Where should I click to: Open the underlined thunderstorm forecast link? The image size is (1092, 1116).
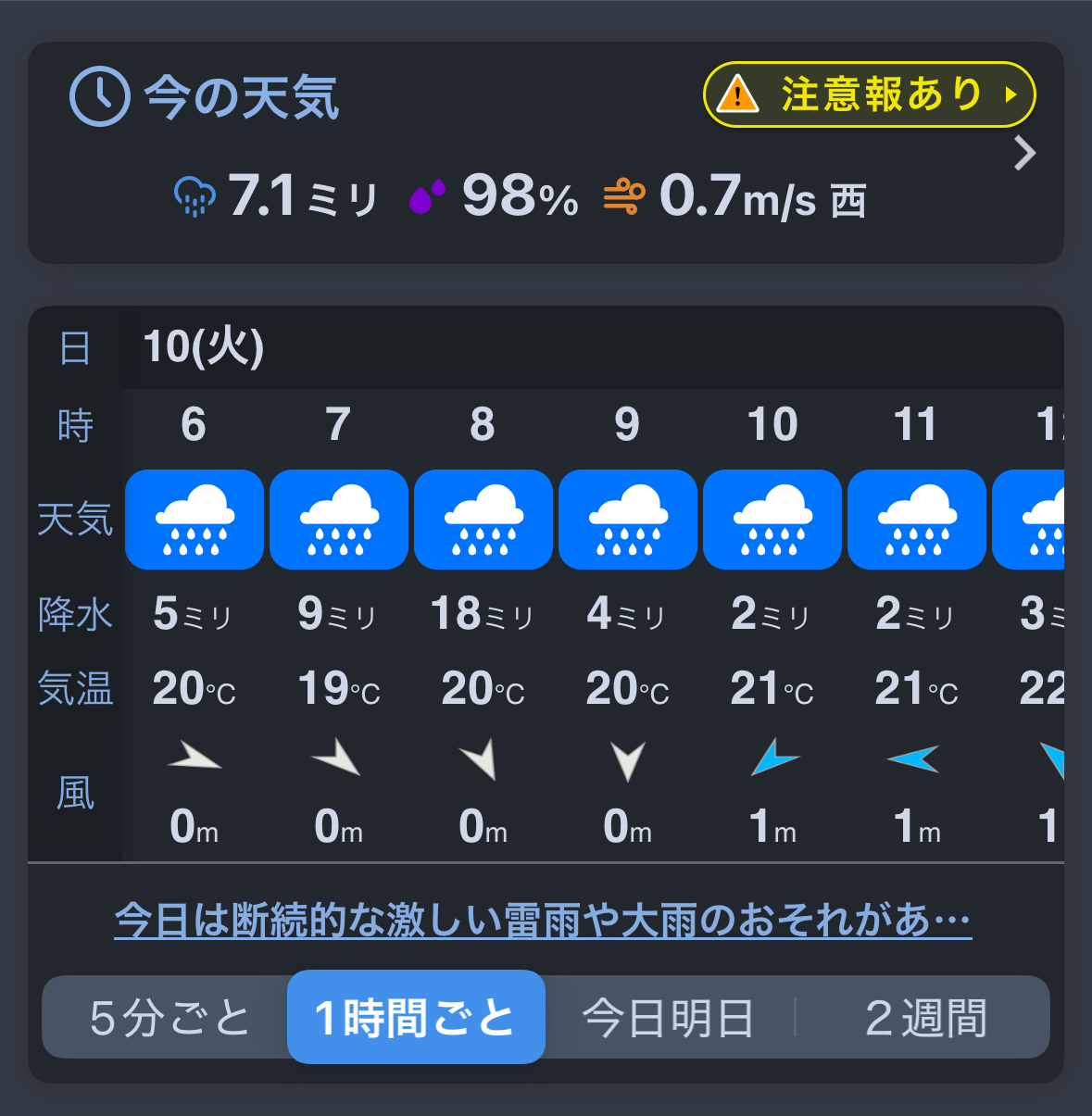point(543,920)
